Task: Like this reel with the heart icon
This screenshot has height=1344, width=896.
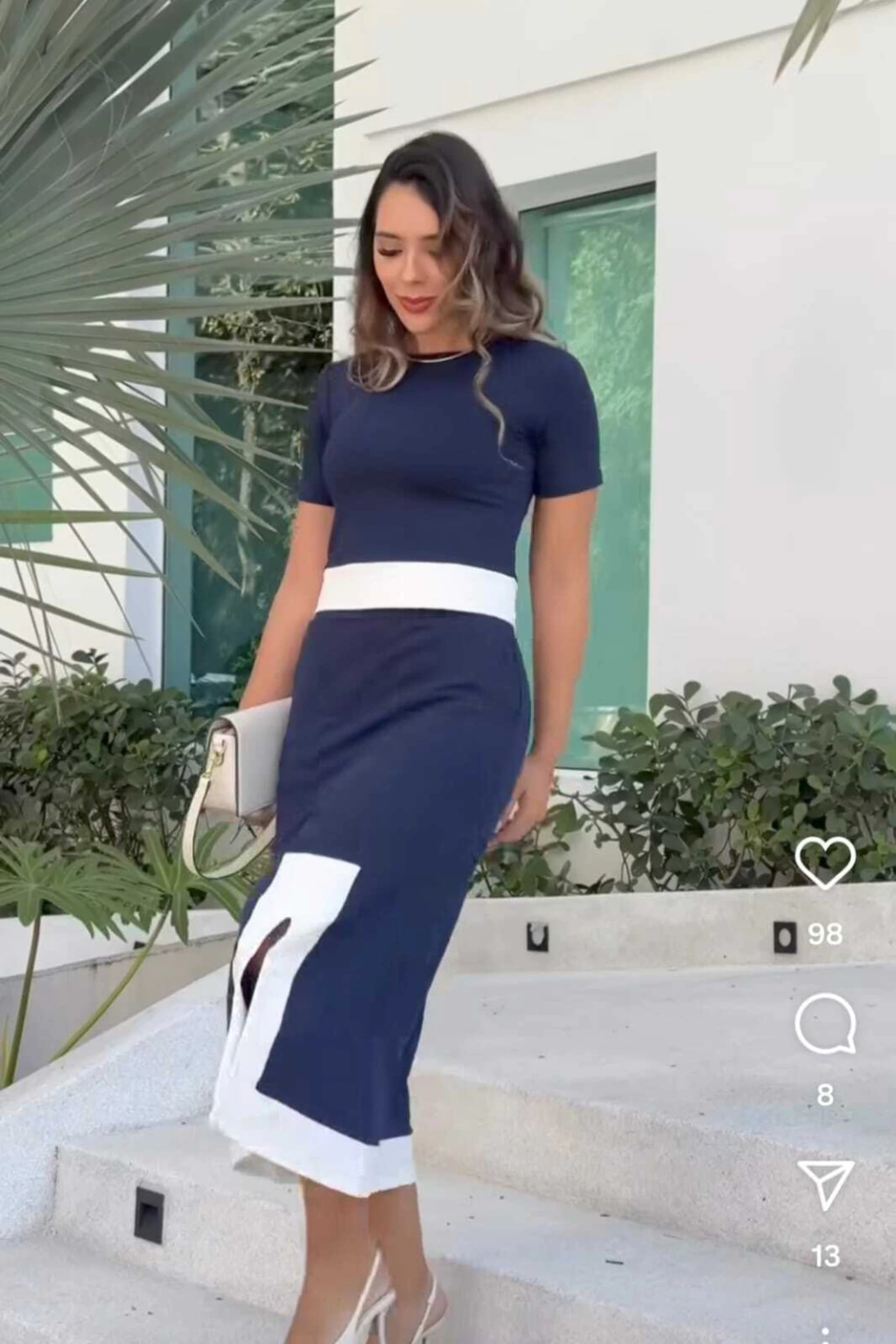Action: (825, 862)
